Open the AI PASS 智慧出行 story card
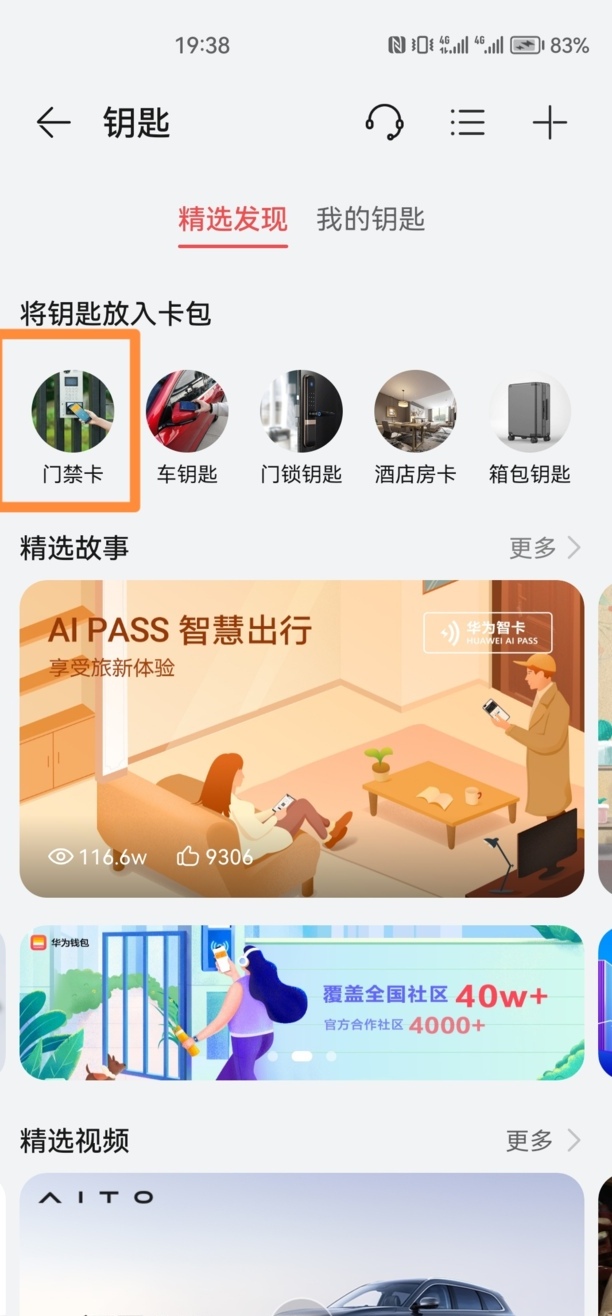 tap(301, 738)
